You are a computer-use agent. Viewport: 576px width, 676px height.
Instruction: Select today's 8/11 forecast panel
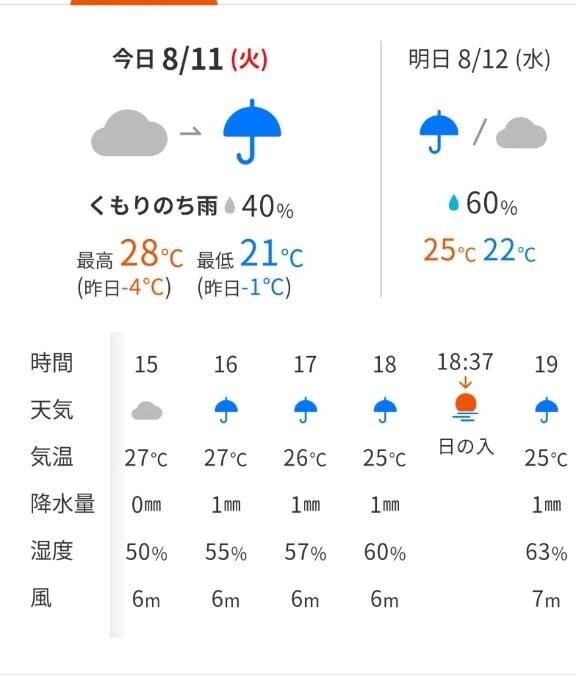(x=190, y=170)
